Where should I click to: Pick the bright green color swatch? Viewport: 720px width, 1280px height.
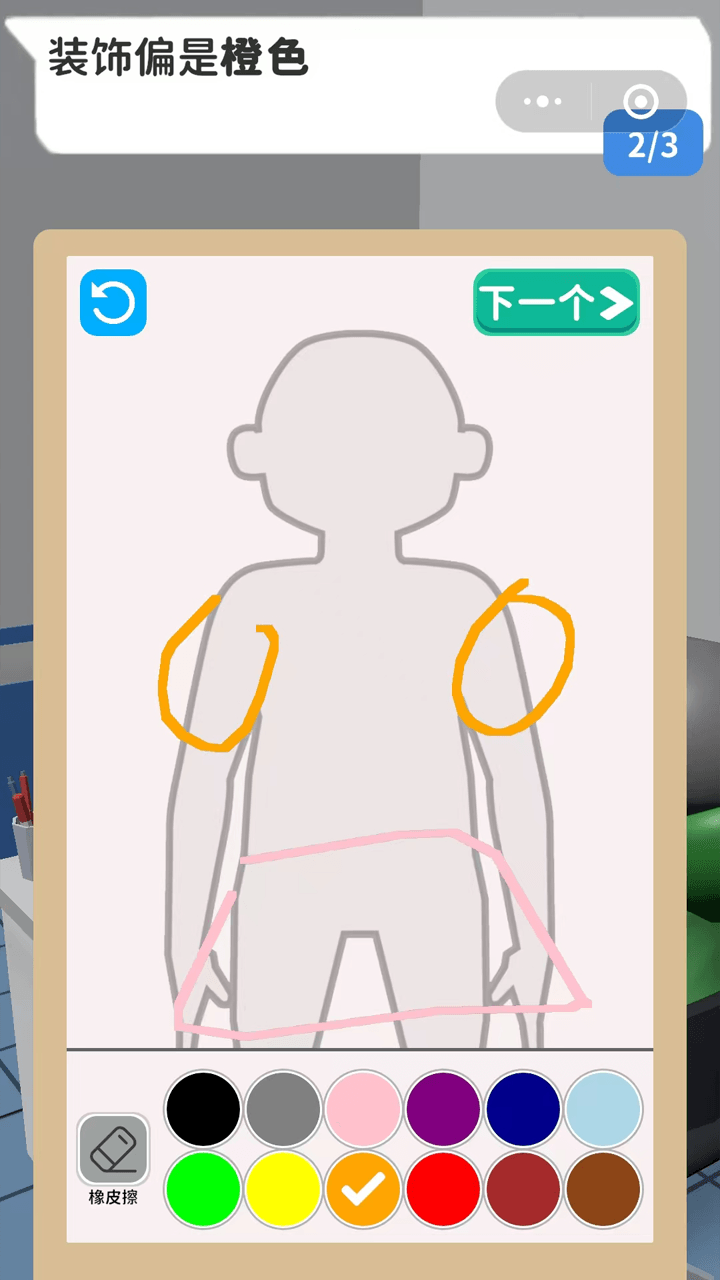click(203, 1189)
